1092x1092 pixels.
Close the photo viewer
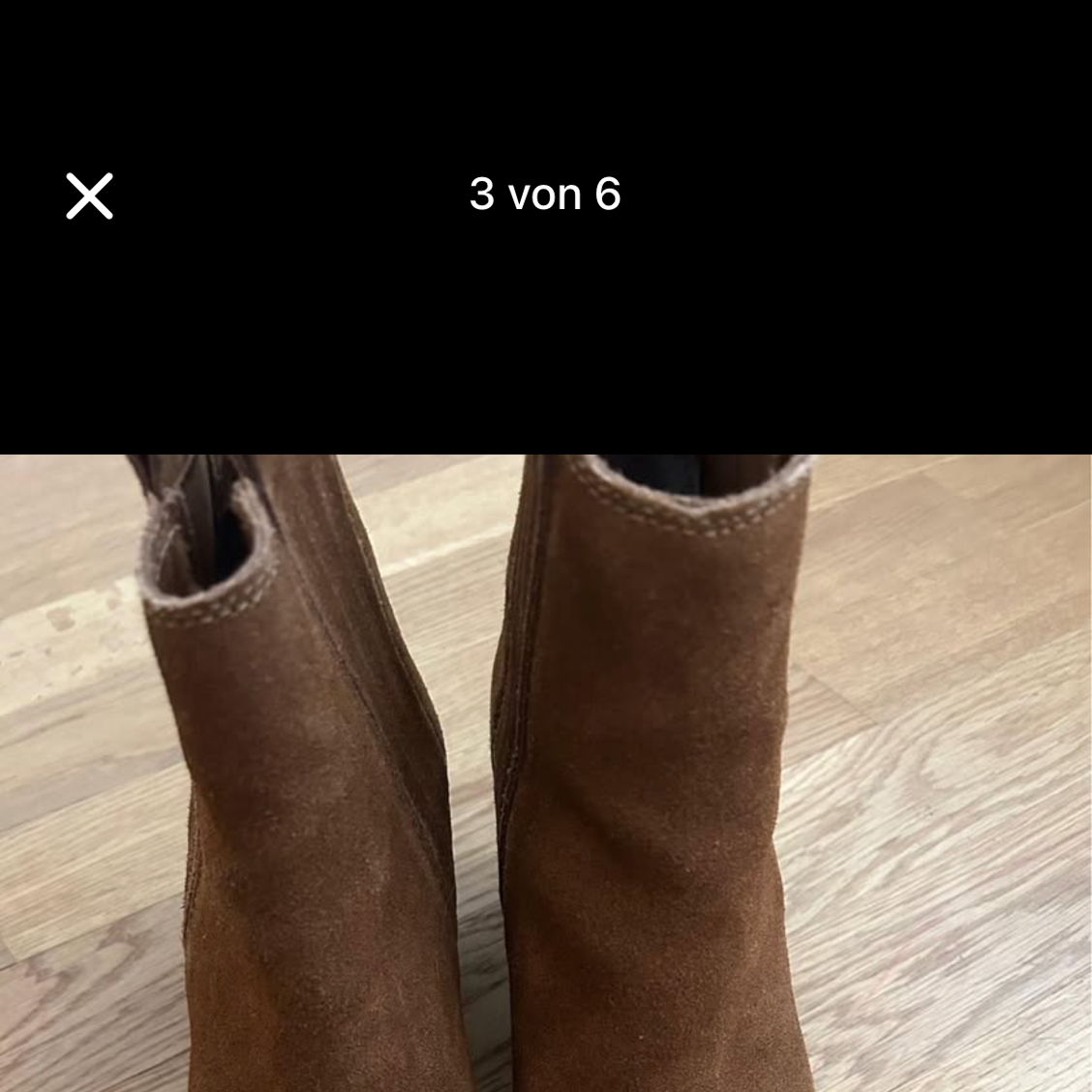89,196
